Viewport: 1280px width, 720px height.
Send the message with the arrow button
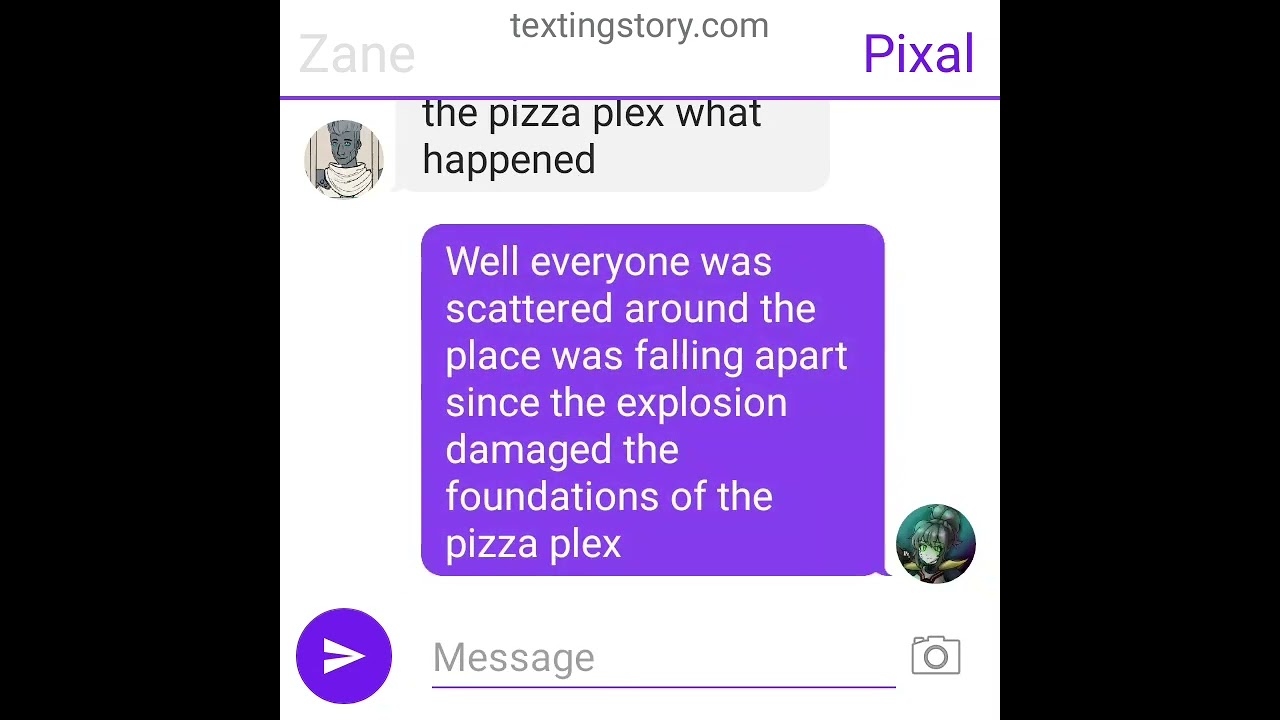point(344,656)
